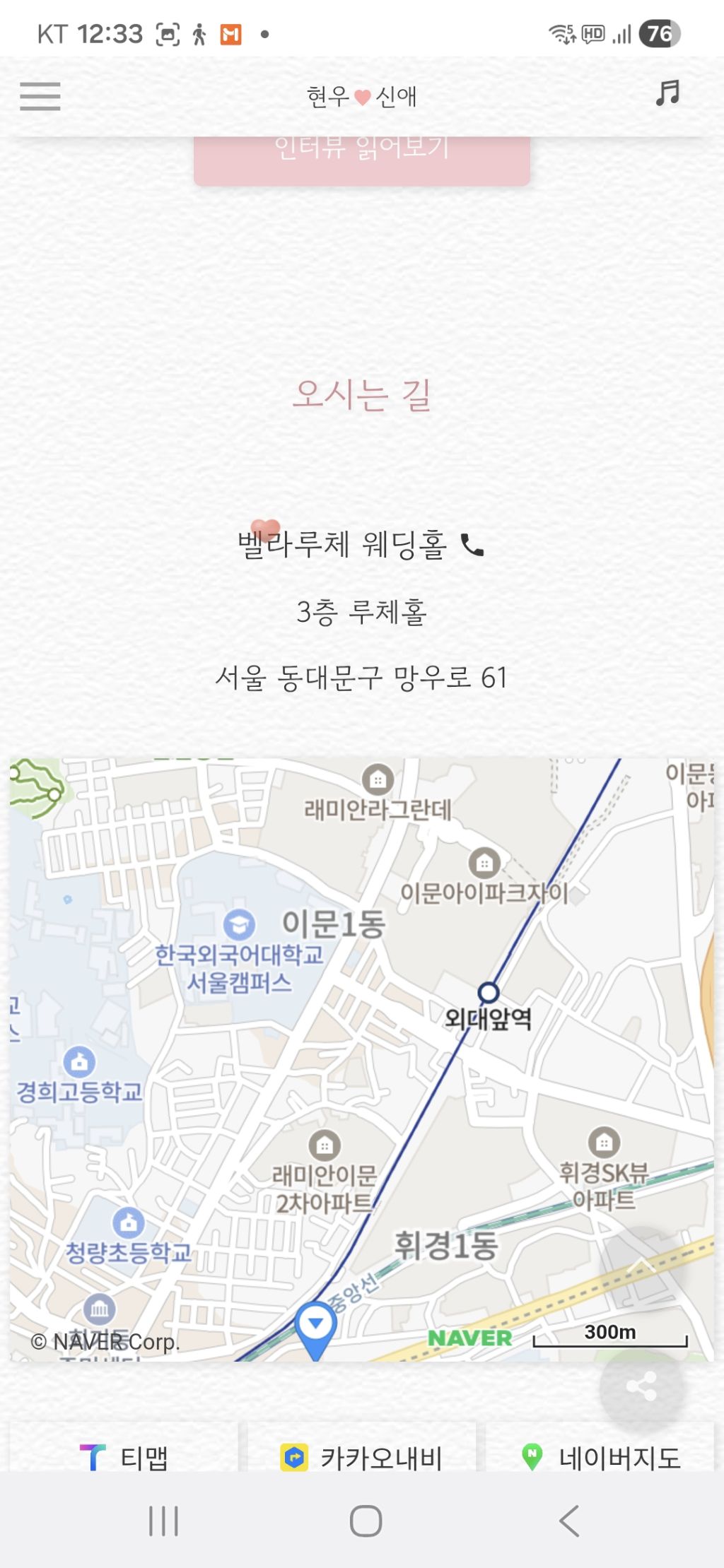Tap the 인터뷰 읽어보기 button

[361, 158]
